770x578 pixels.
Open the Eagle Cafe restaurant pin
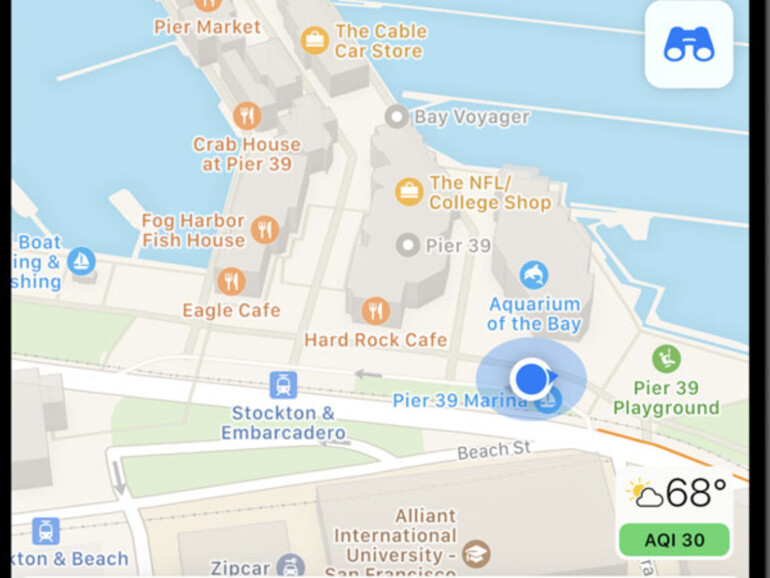click(232, 281)
